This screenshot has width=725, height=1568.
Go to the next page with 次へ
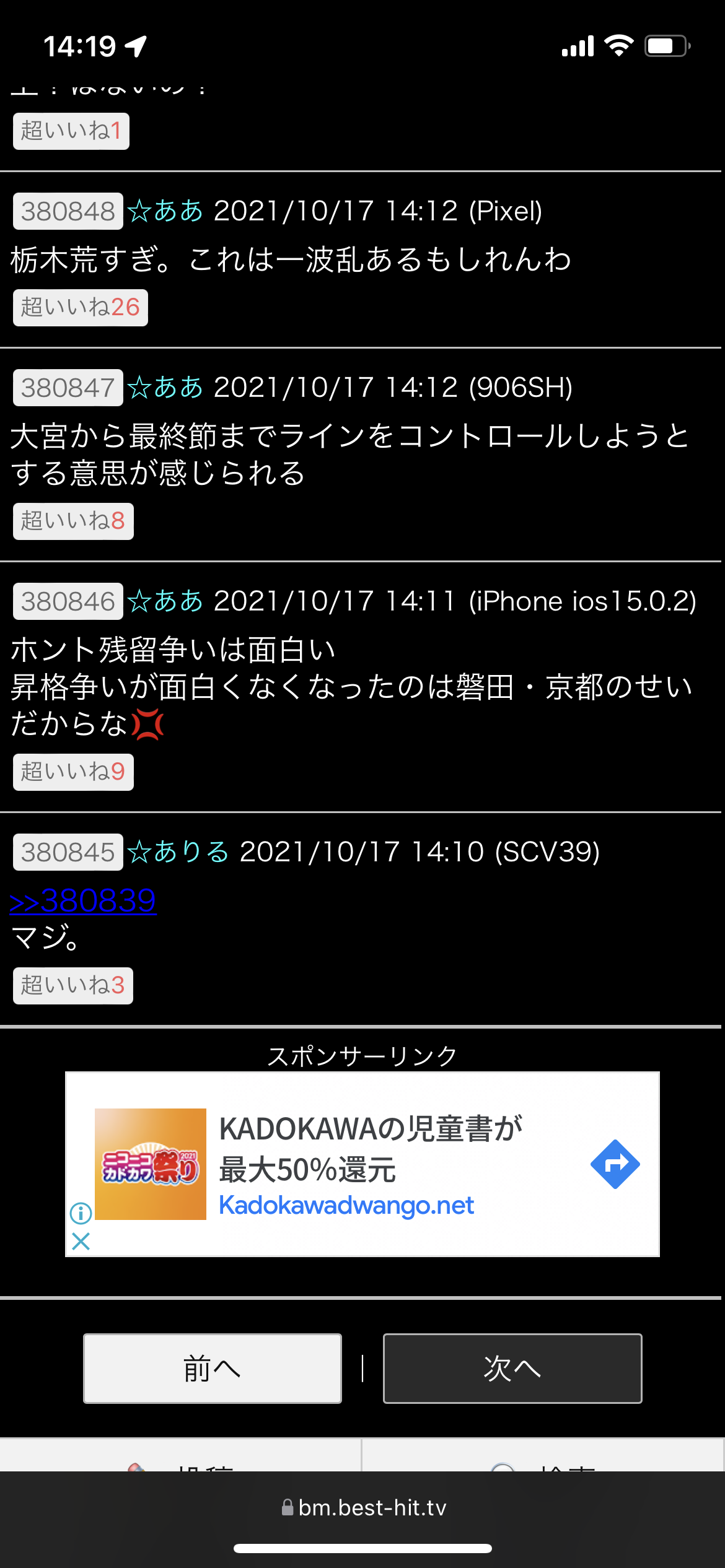click(512, 1368)
